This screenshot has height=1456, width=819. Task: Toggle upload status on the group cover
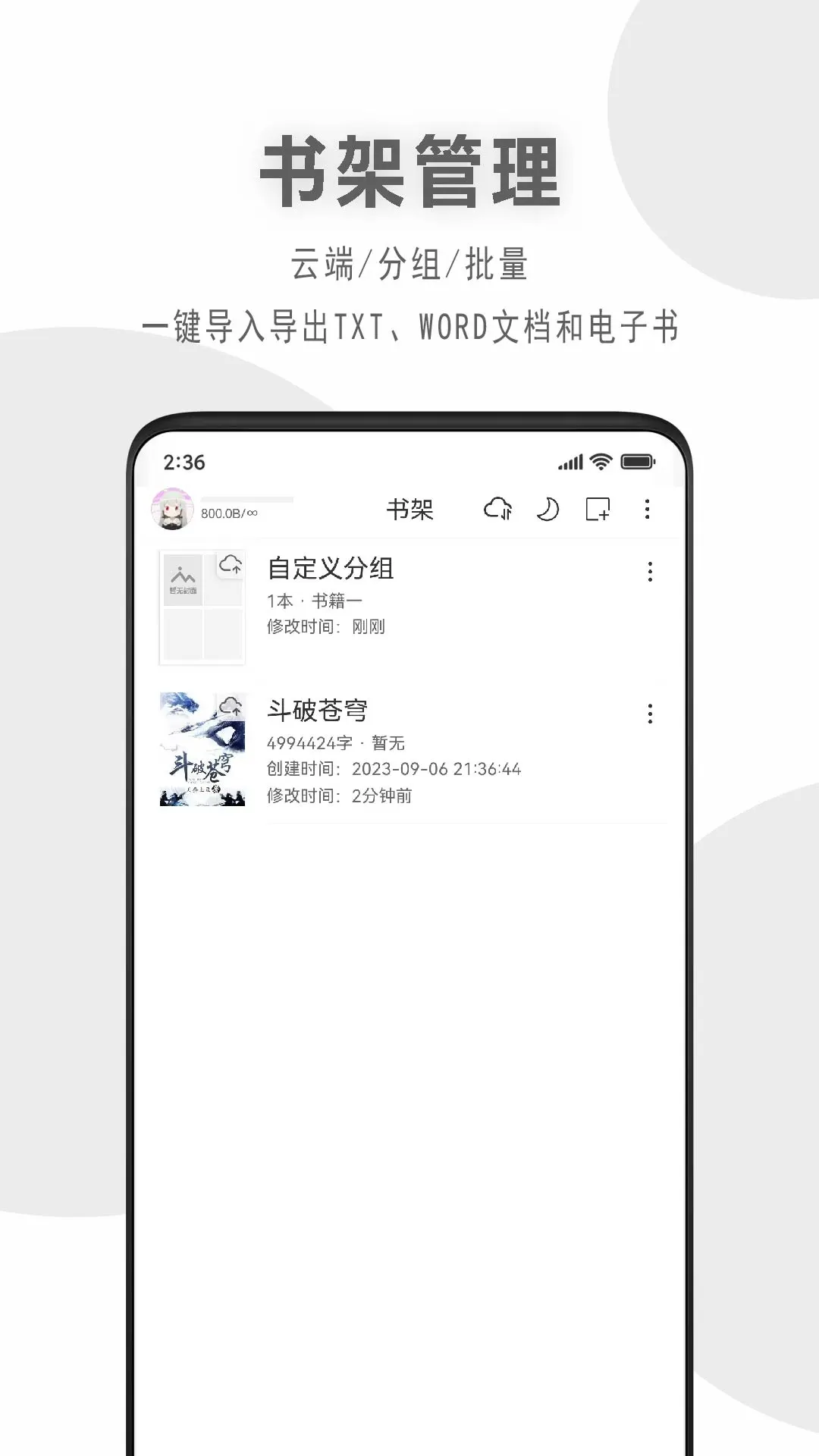(x=231, y=565)
